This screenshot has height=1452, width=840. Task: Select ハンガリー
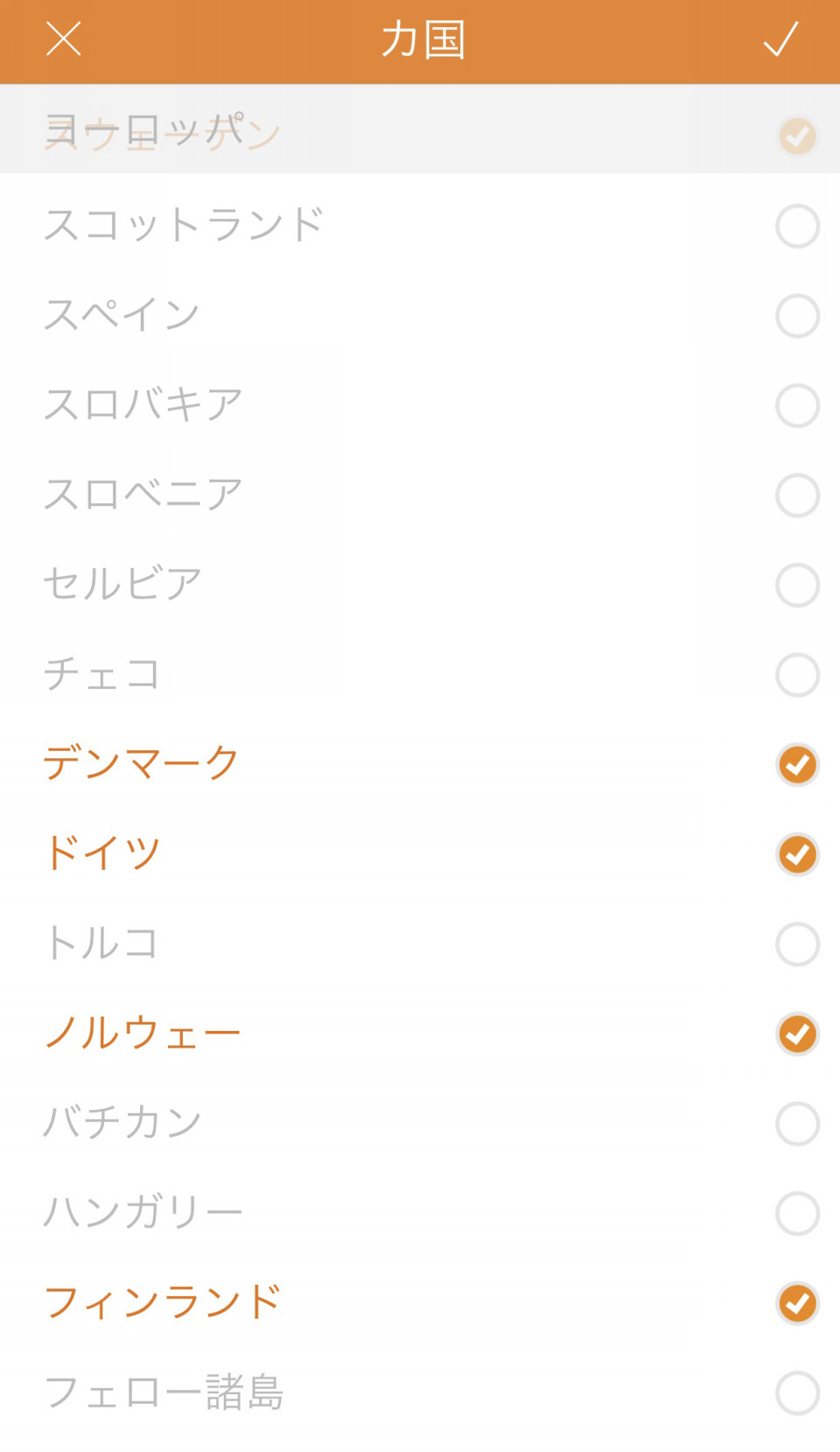[x=420, y=1213]
